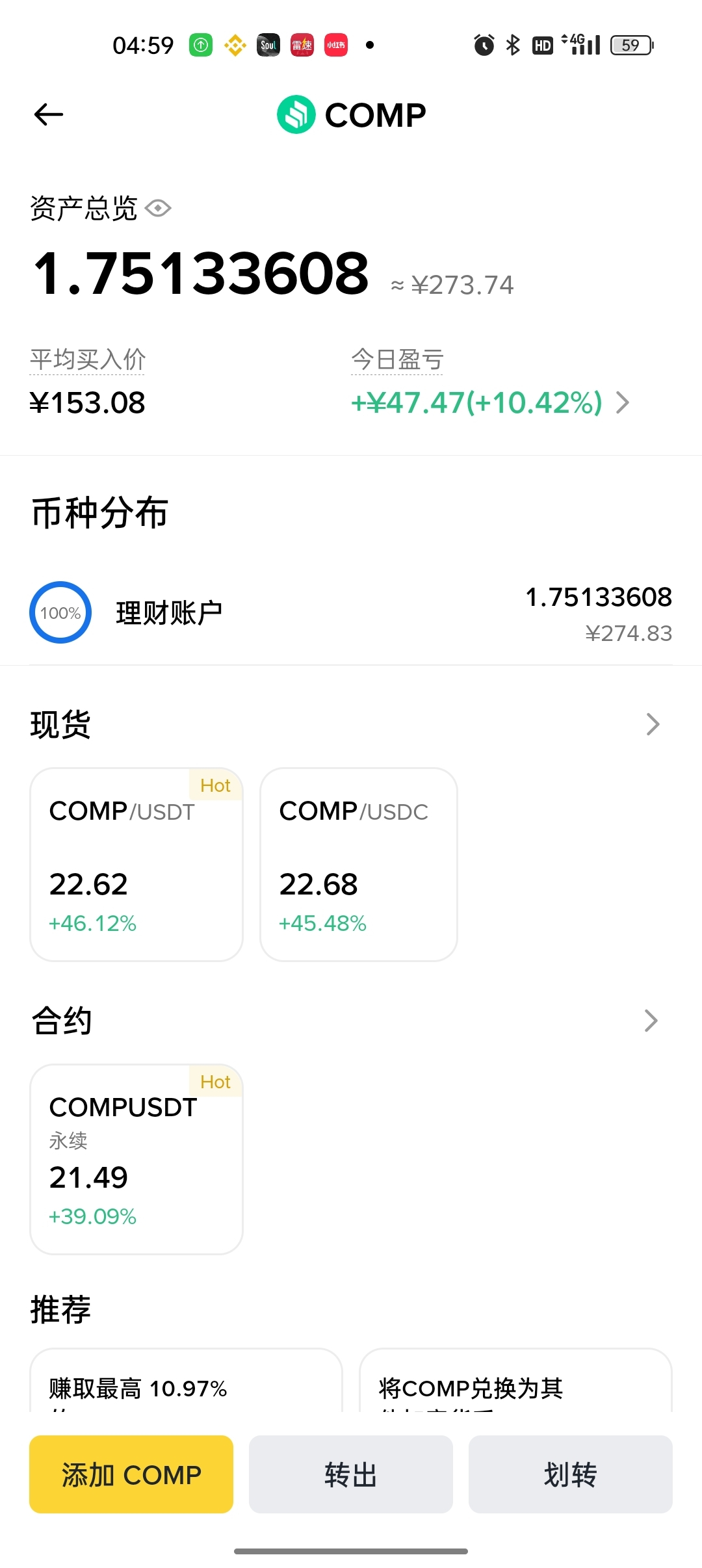
Task: Open the COMPUSDT perpetual contract card
Action: tap(136, 1159)
